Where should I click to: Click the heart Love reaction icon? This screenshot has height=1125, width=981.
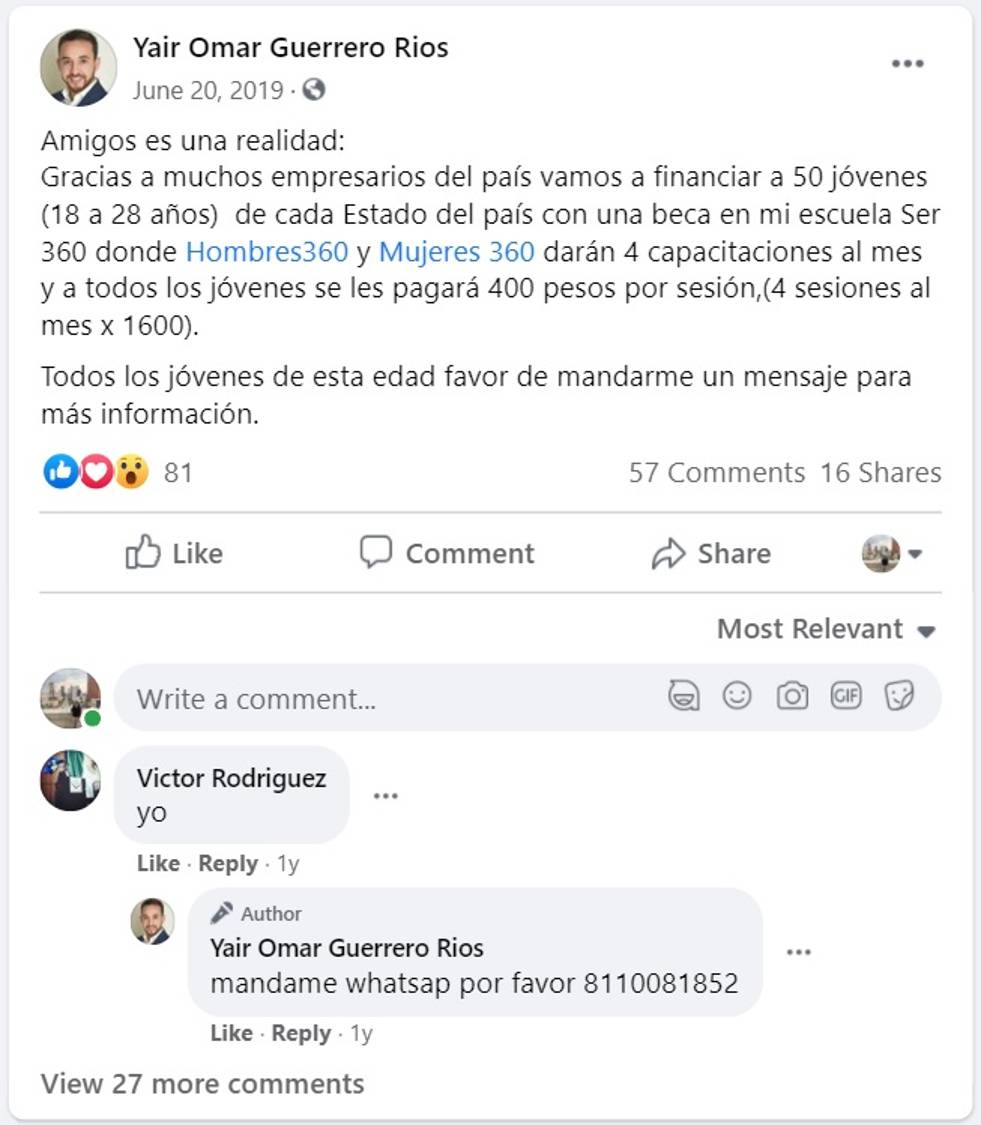[94, 471]
